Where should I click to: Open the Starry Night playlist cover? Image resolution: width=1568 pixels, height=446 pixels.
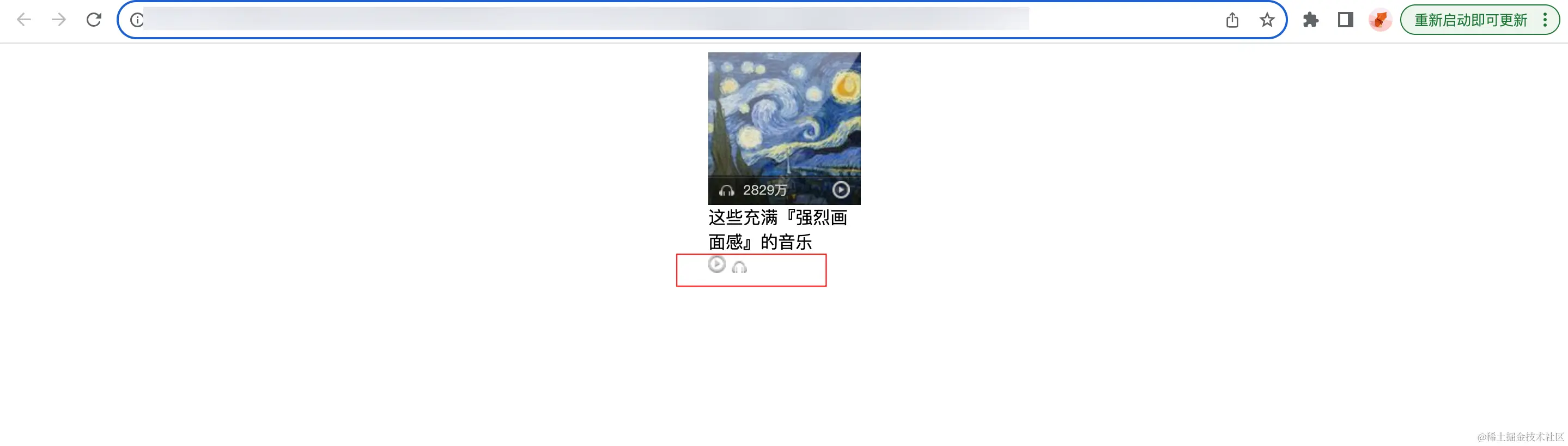[x=784, y=116]
